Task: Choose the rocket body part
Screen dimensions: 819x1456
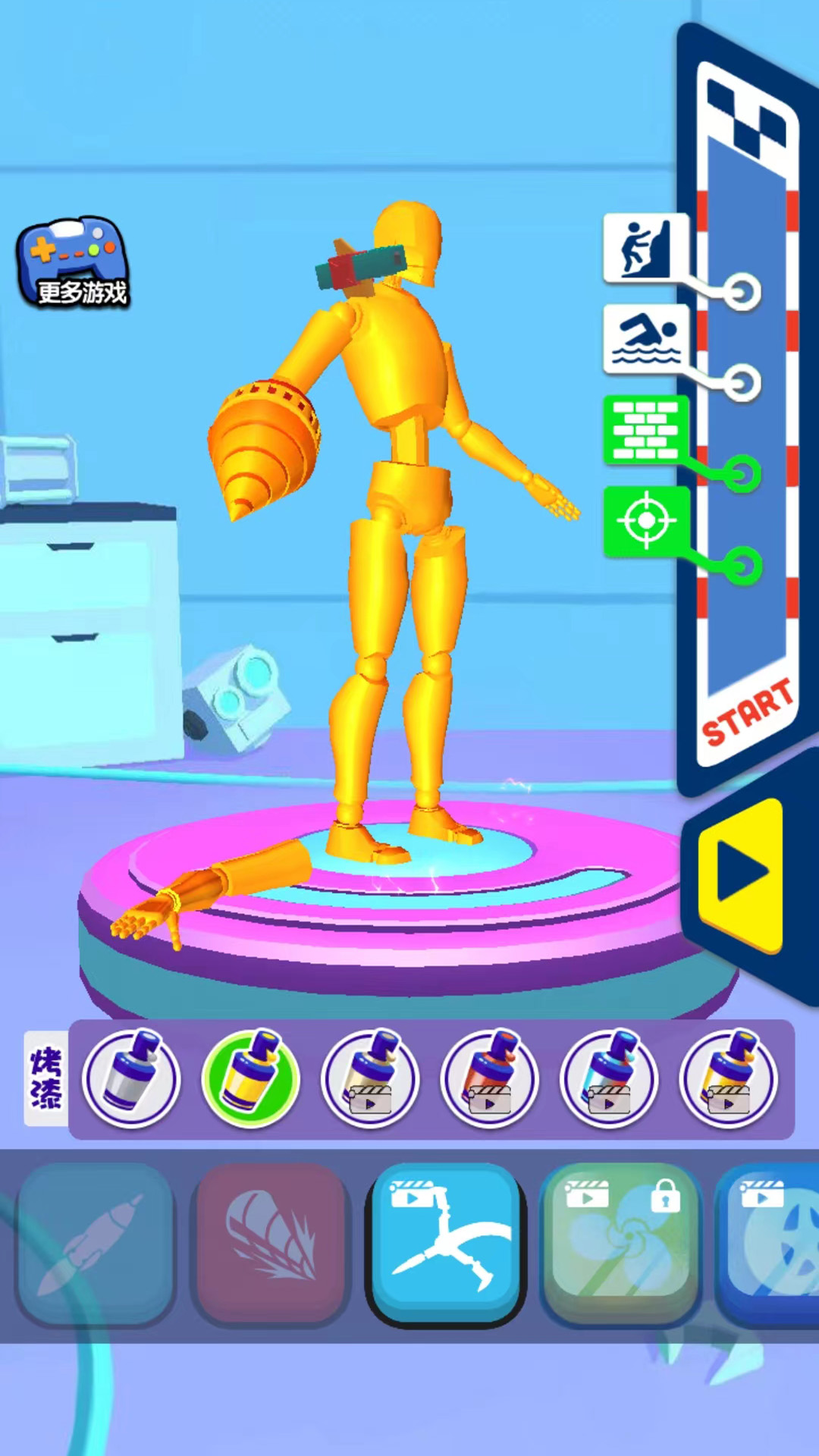Action: pos(95,1244)
